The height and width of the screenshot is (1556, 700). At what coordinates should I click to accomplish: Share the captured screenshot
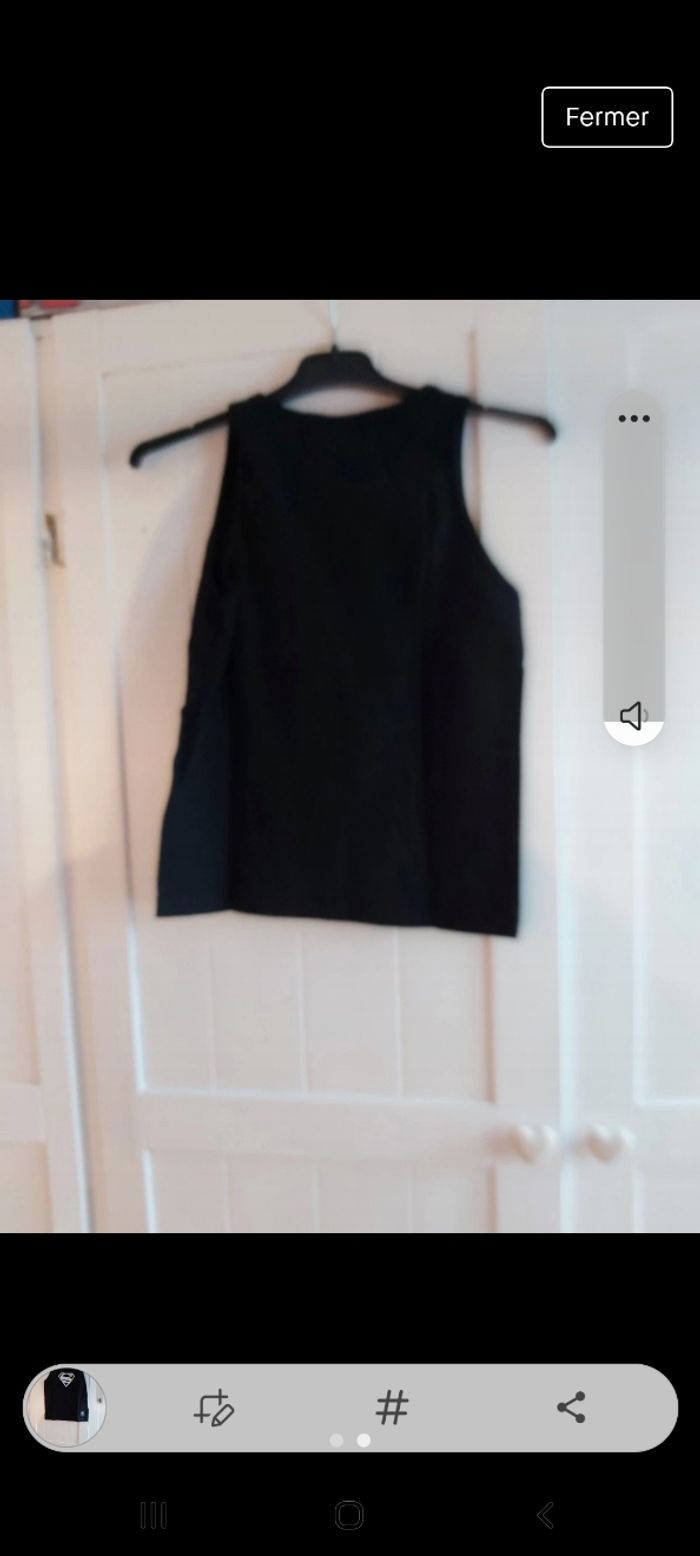tap(571, 1408)
